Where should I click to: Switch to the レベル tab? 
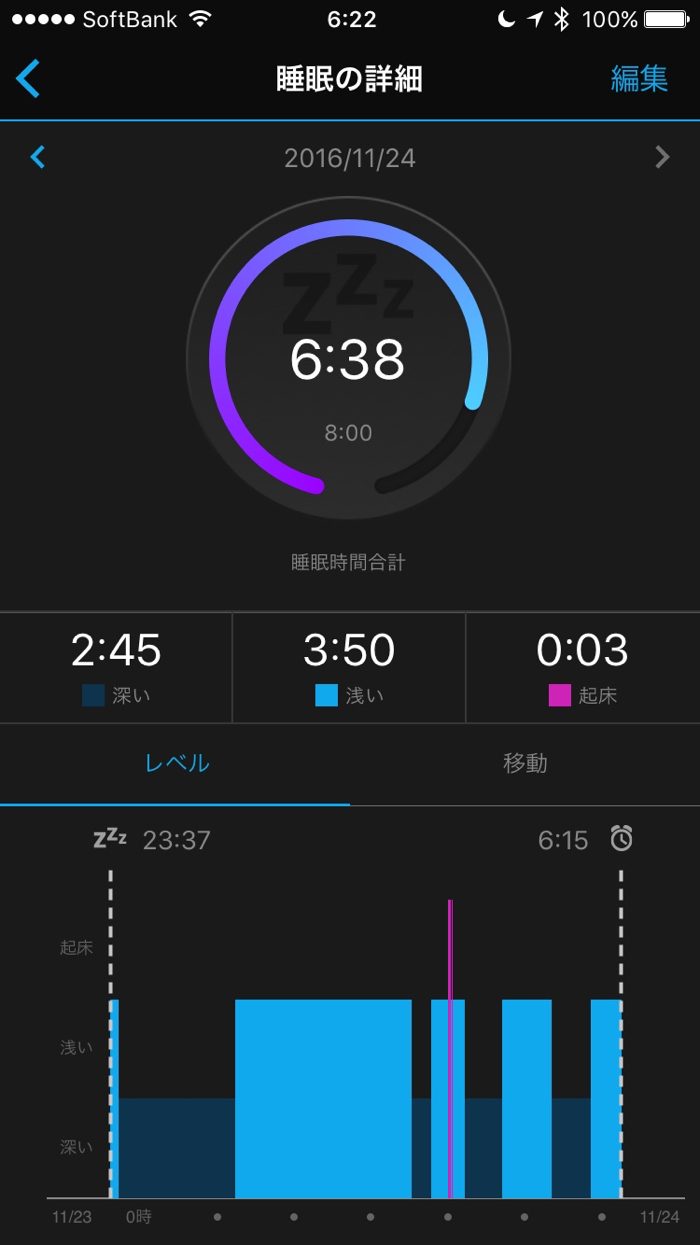[177, 763]
